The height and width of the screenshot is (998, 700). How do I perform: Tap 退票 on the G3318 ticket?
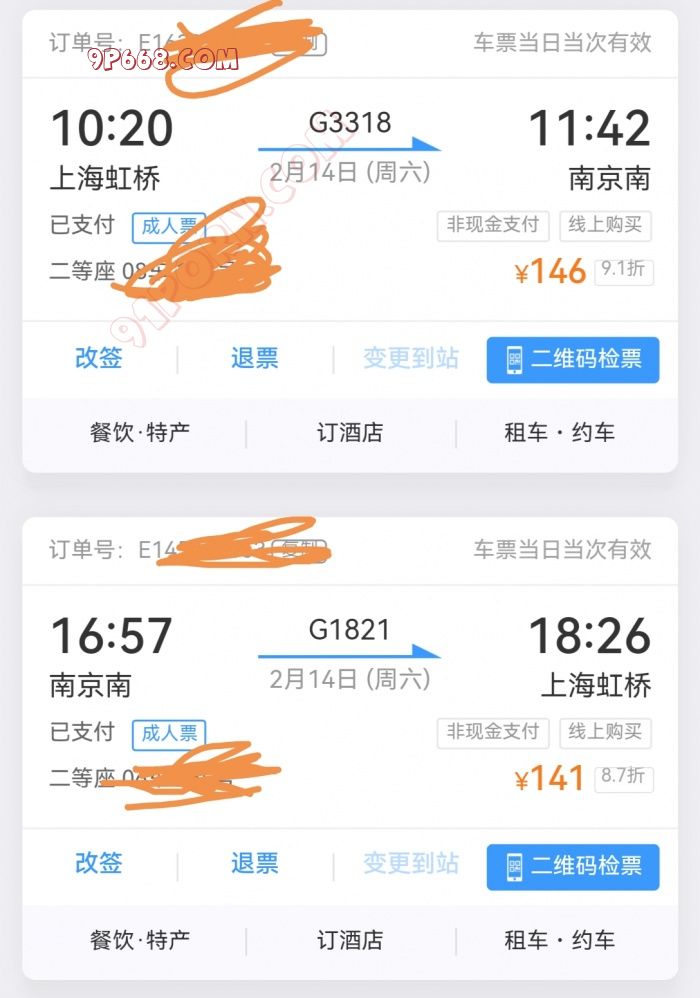pyautogui.click(x=254, y=359)
